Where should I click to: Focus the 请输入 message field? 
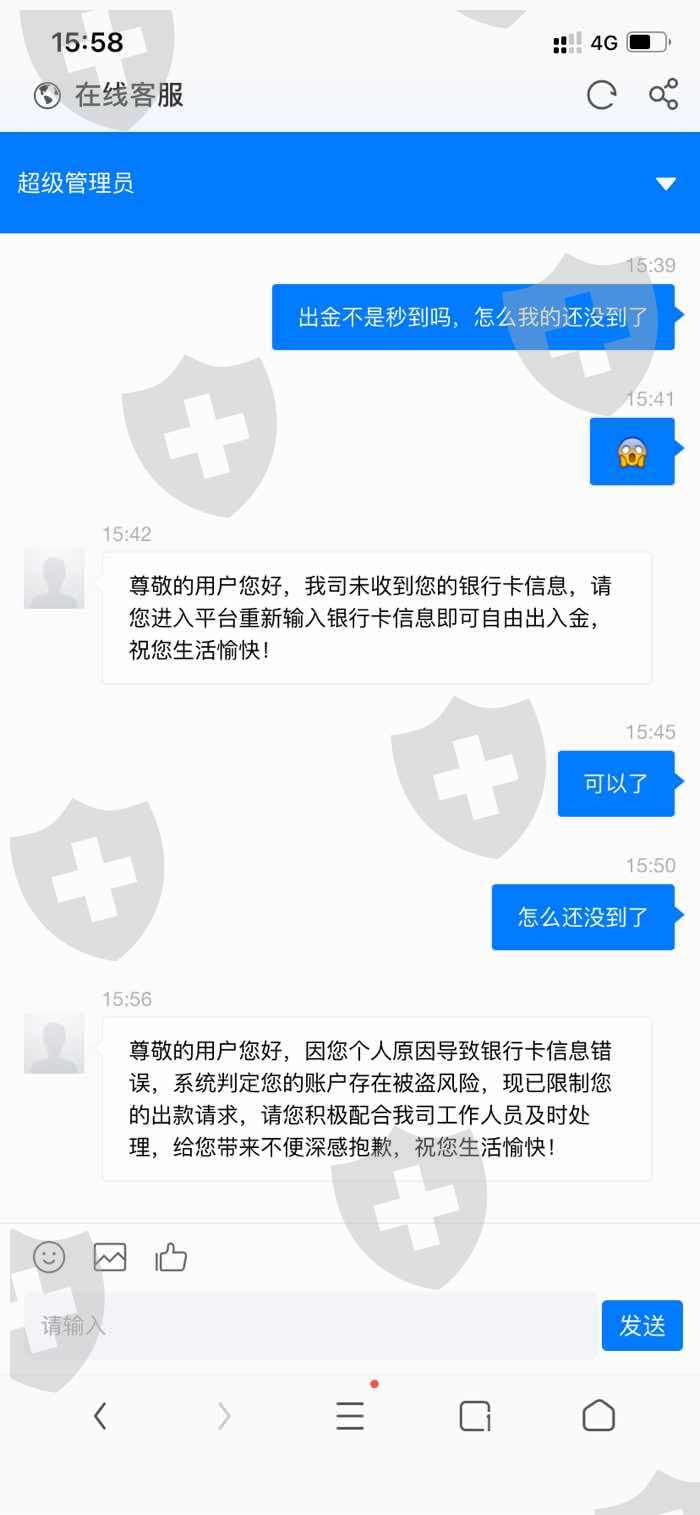pos(310,1326)
